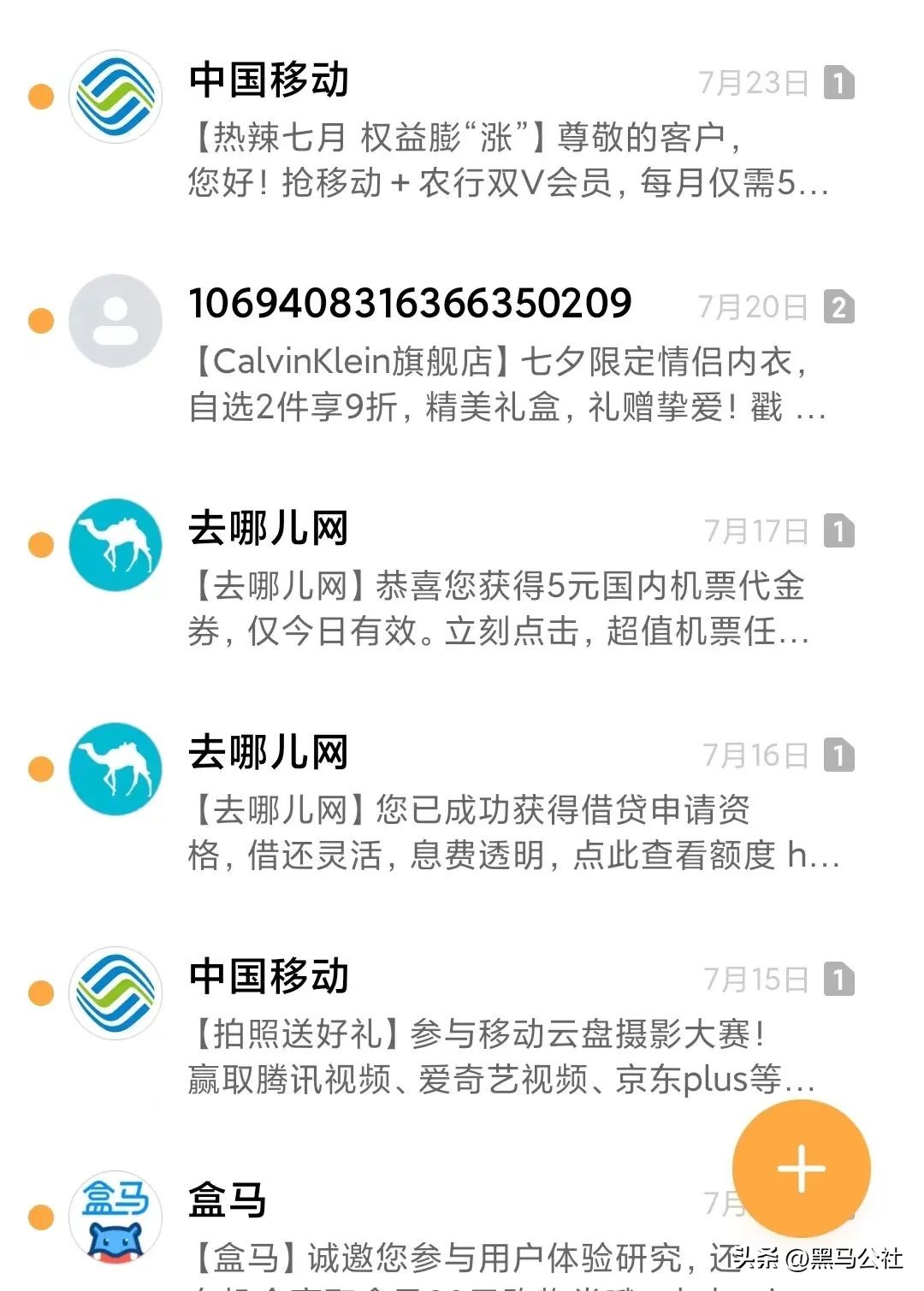Open the 借贷申请资格 message preview
924x1291 pixels.
(496, 834)
